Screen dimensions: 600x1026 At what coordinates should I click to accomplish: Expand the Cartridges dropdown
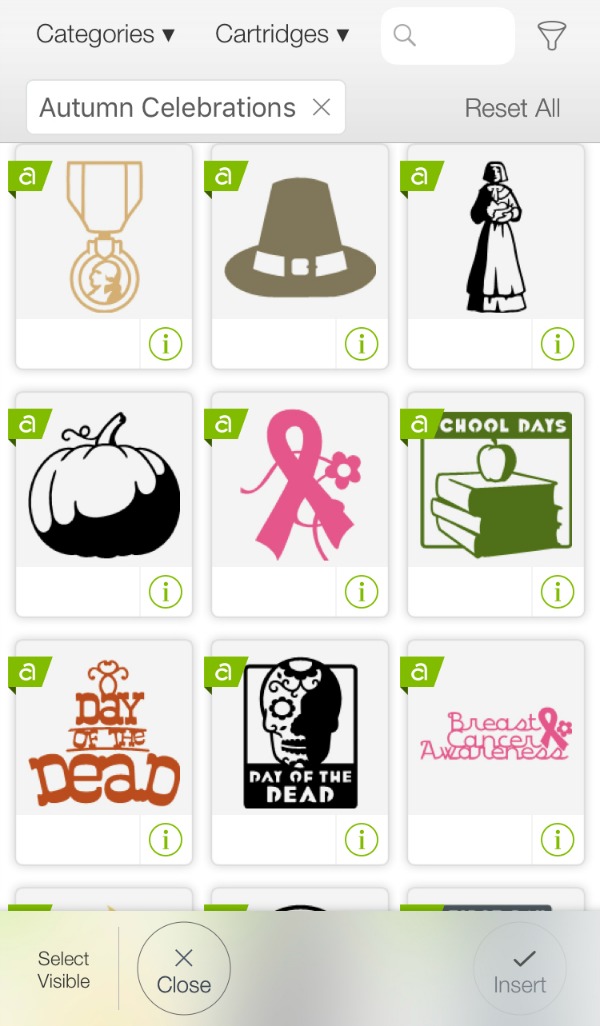(282, 34)
